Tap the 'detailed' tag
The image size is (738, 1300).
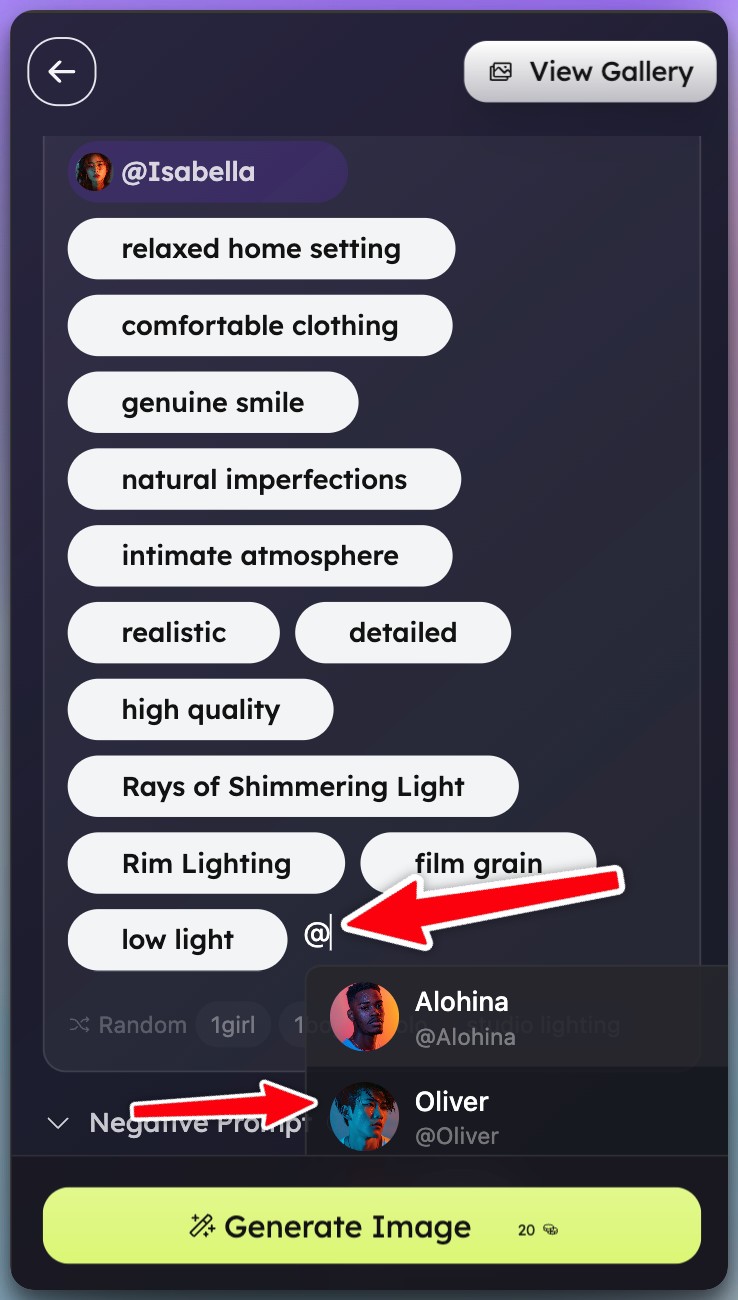pos(403,633)
